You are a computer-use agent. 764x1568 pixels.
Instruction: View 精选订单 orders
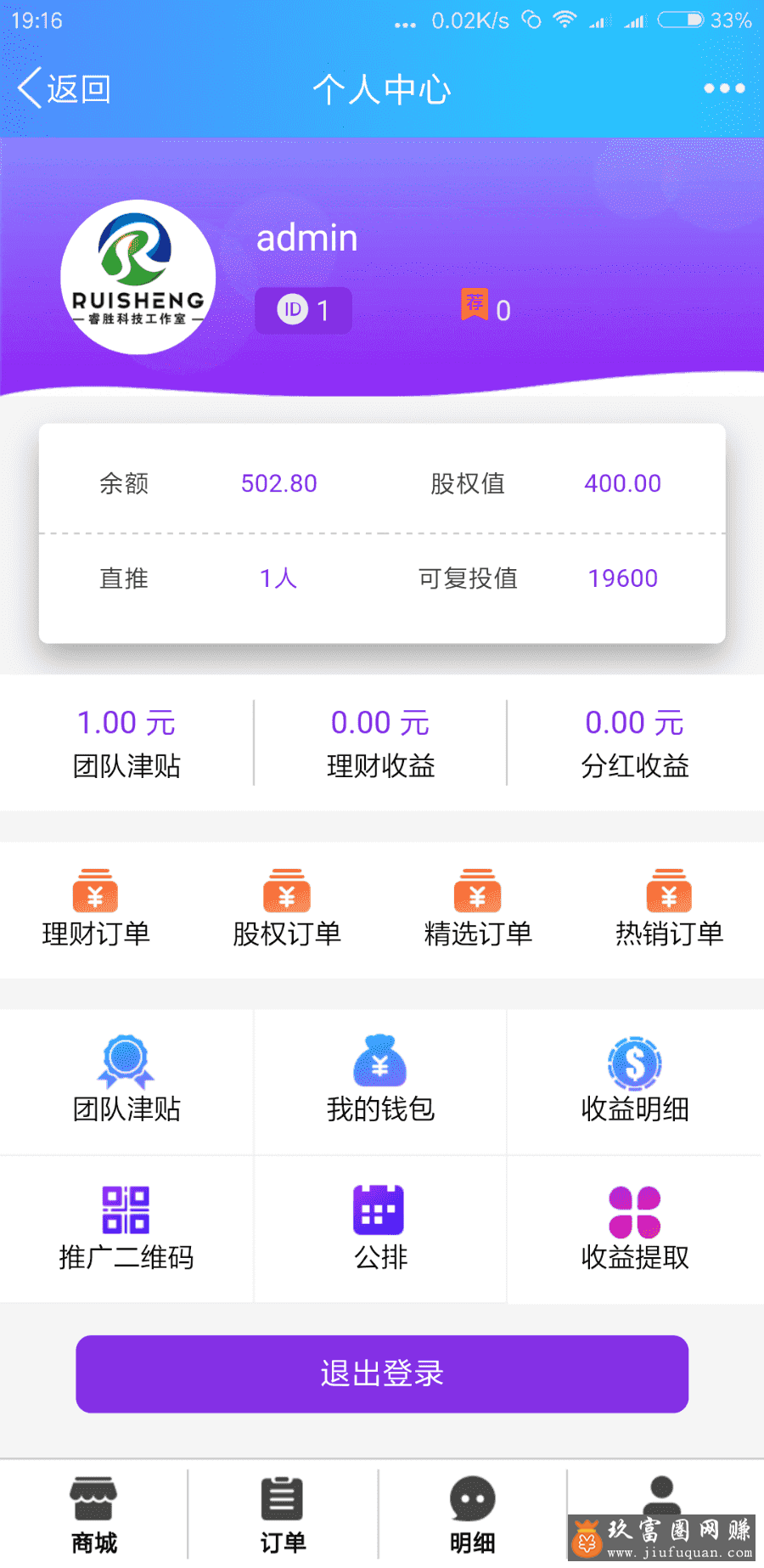[478, 909]
